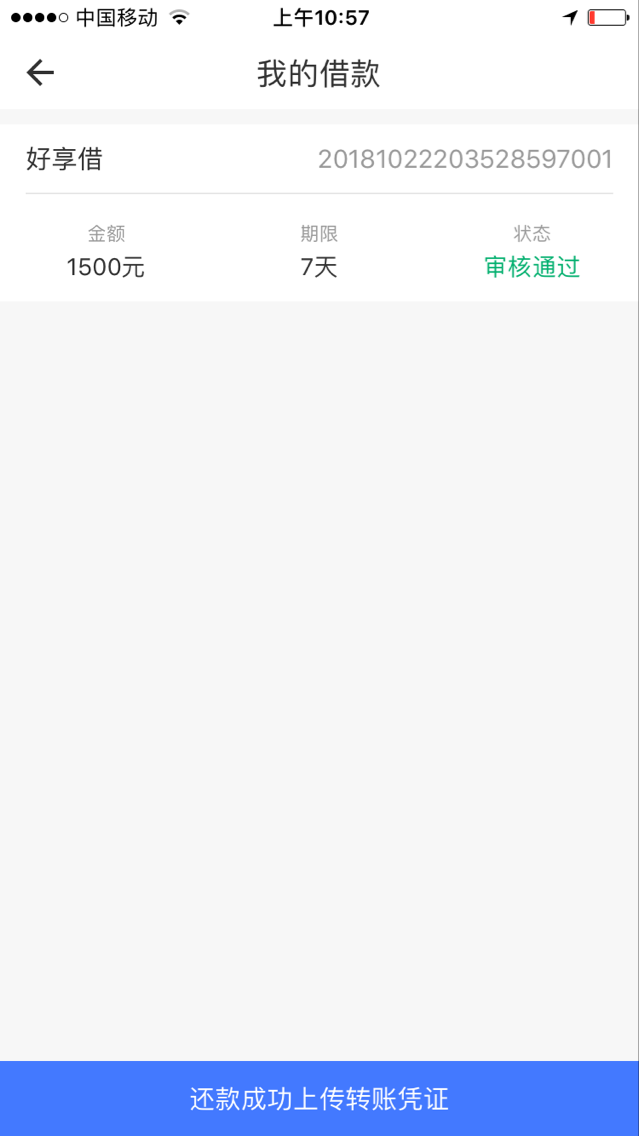Tap 还款成功上传转账凭证 button
639x1136 pixels.
(x=319, y=1098)
